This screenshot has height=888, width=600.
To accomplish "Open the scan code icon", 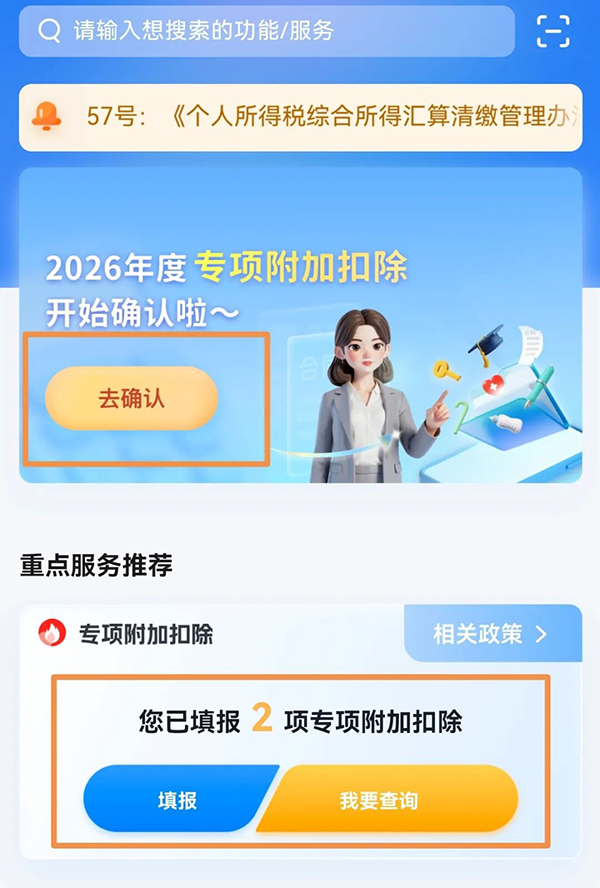I will [x=552, y=31].
